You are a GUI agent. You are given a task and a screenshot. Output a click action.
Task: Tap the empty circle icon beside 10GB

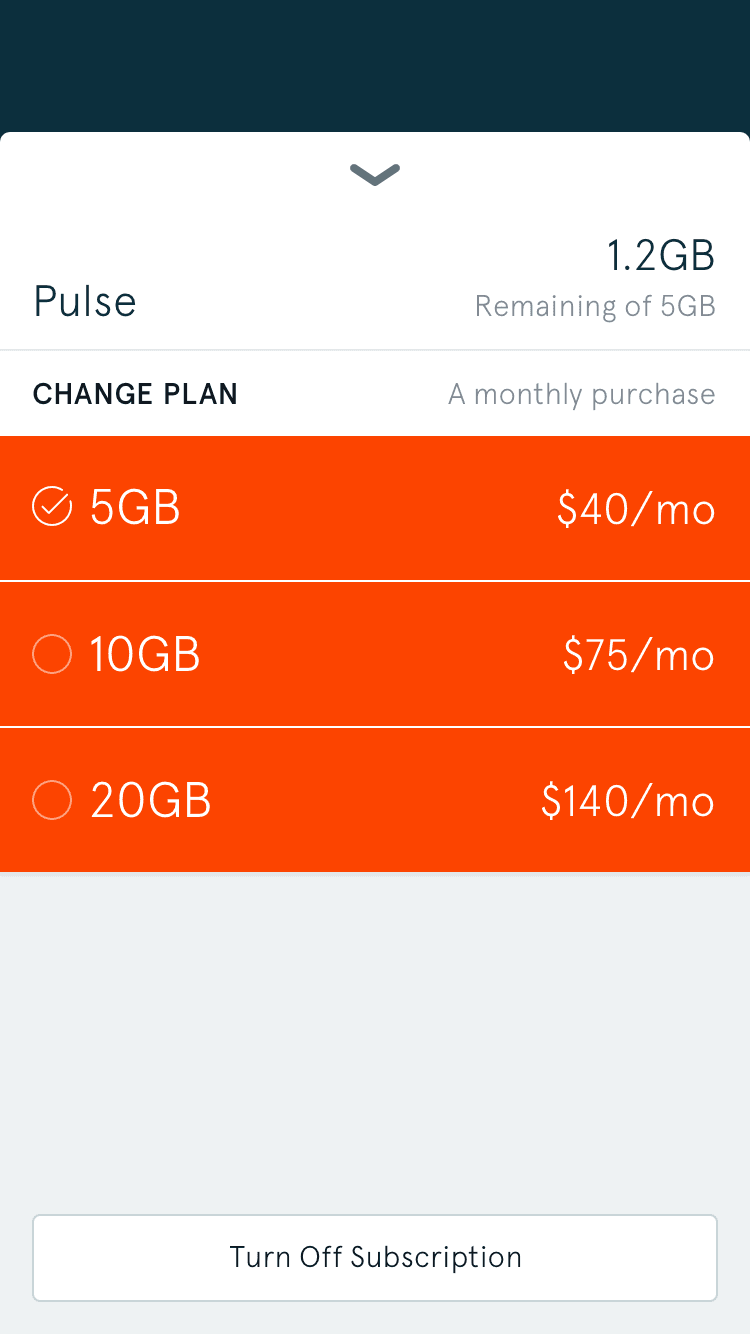click(52, 654)
